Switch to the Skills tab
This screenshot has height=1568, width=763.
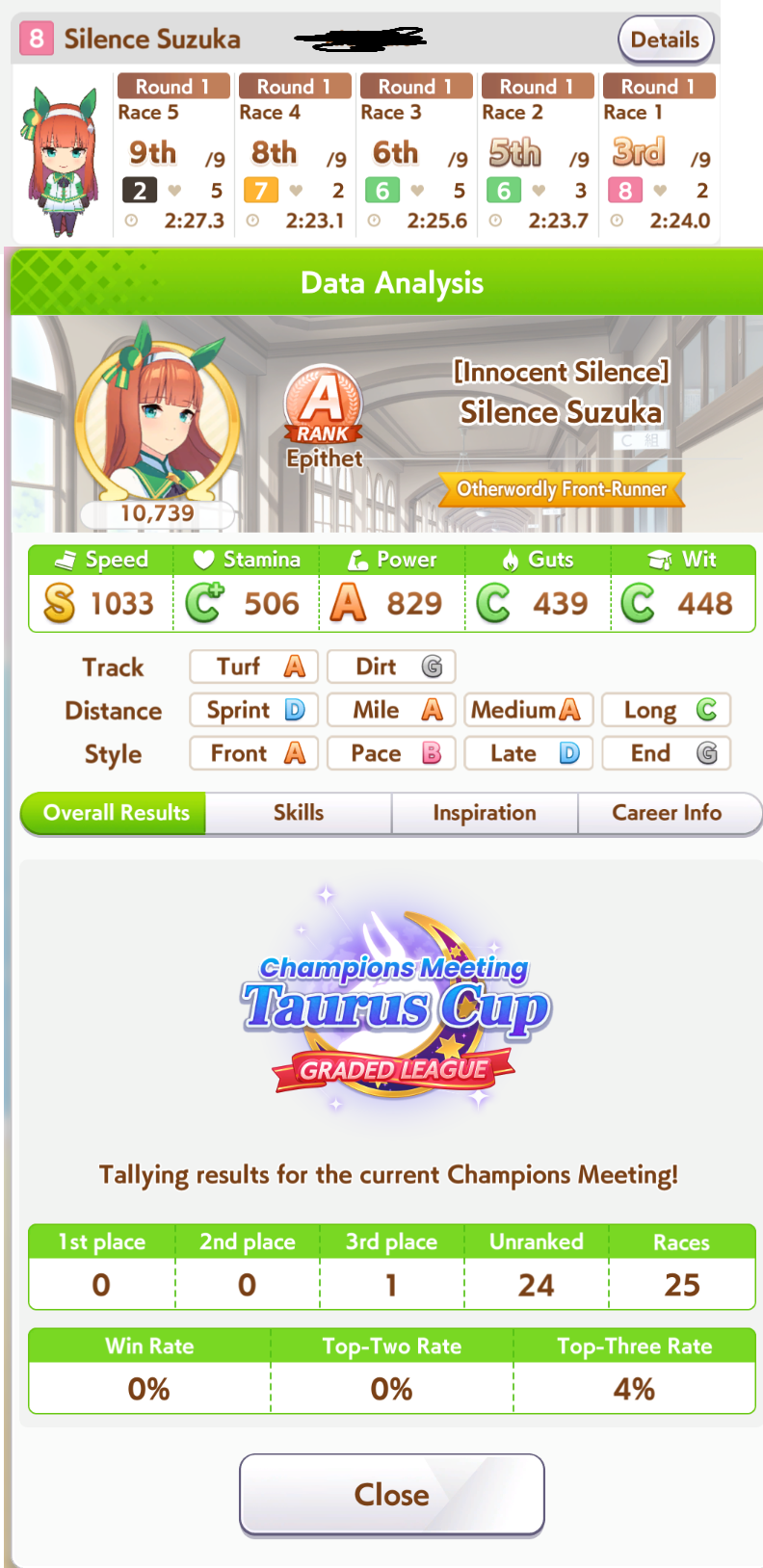click(299, 813)
